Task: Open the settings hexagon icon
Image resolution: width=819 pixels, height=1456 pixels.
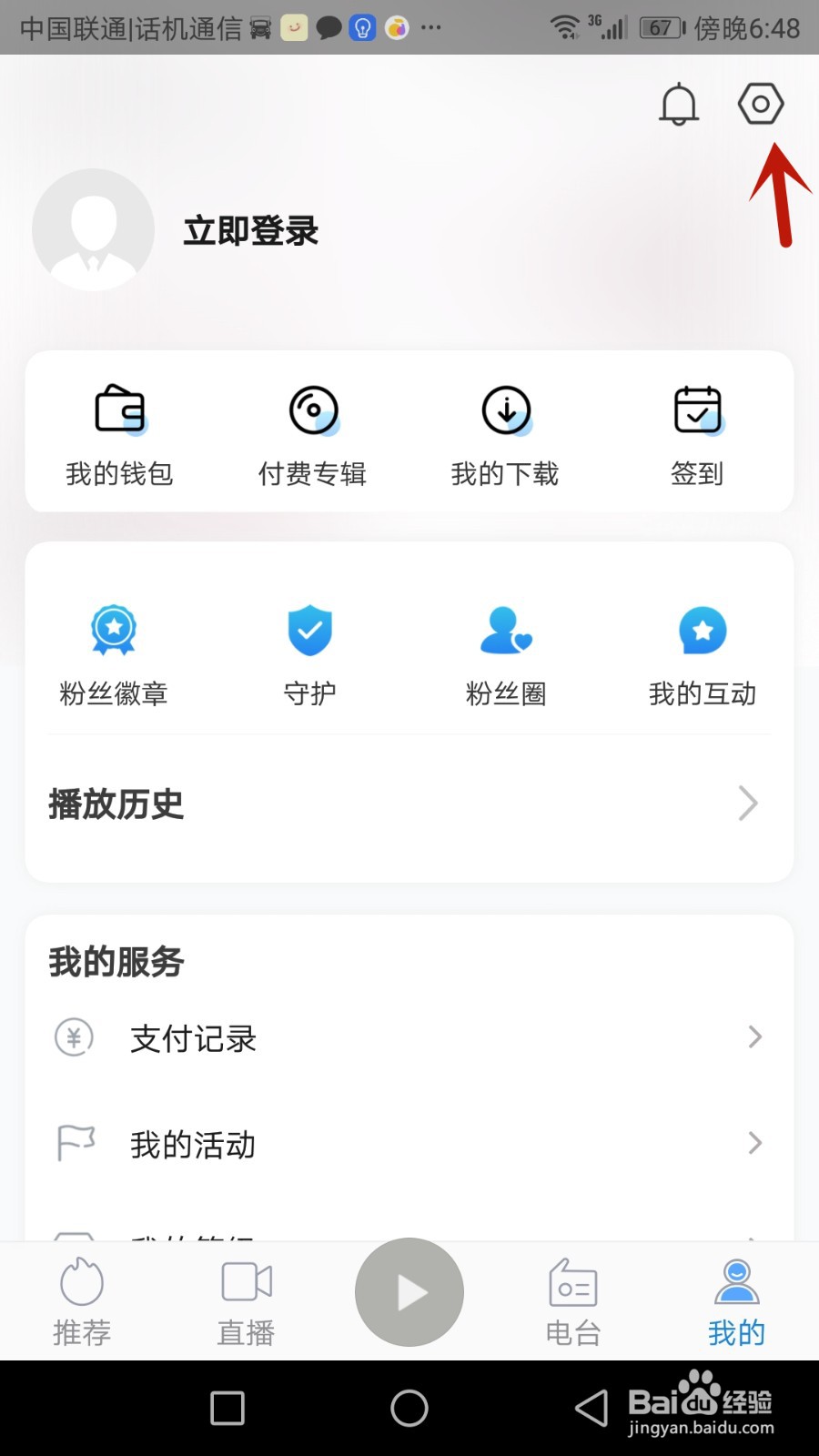Action: pos(761,104)
